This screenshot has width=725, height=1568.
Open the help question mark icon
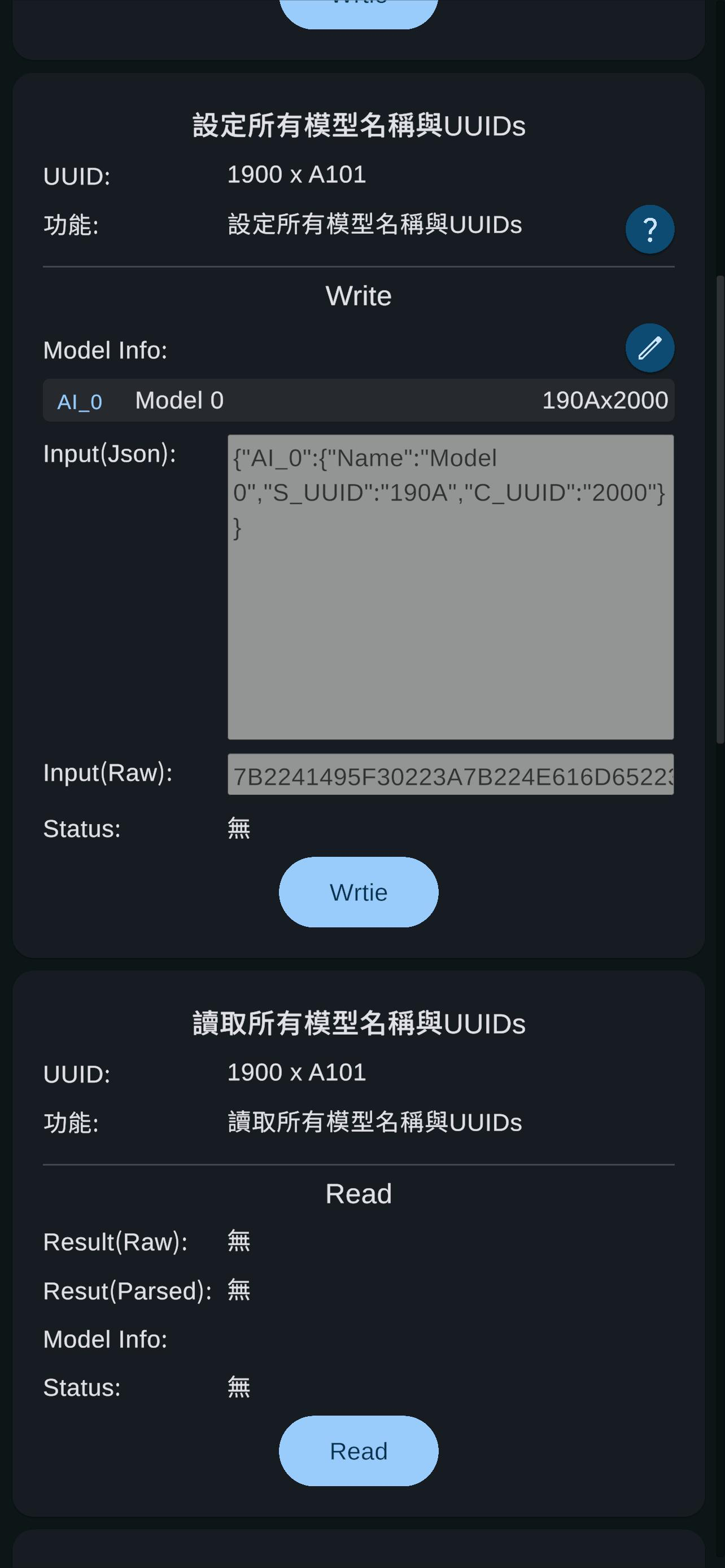click(x=649, y=230)
